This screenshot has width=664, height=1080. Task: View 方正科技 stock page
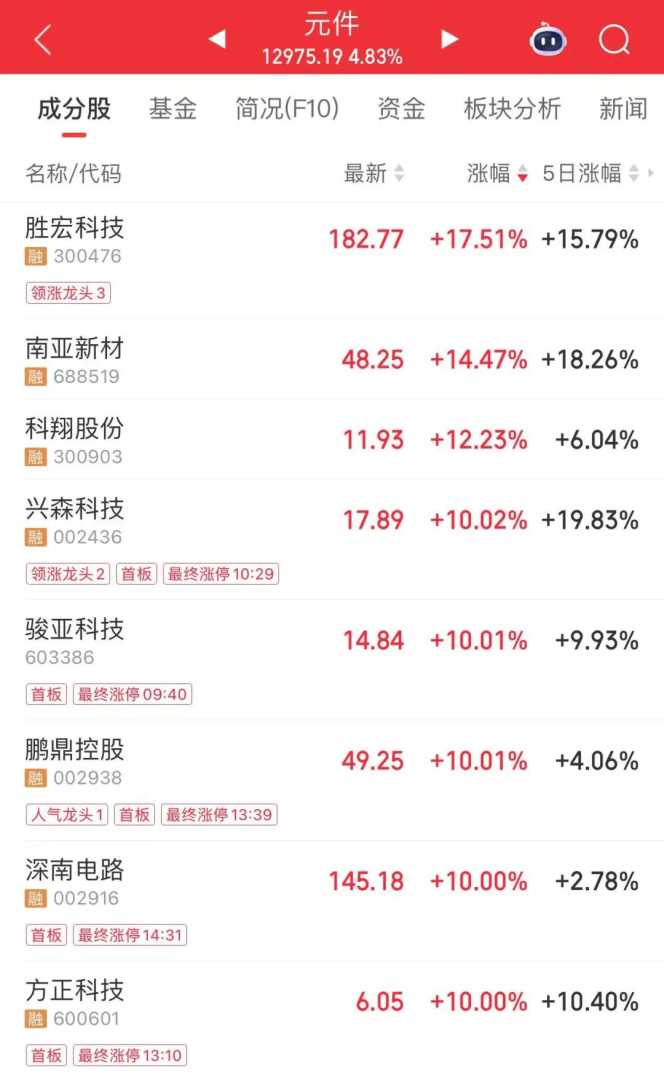(75, 990)
